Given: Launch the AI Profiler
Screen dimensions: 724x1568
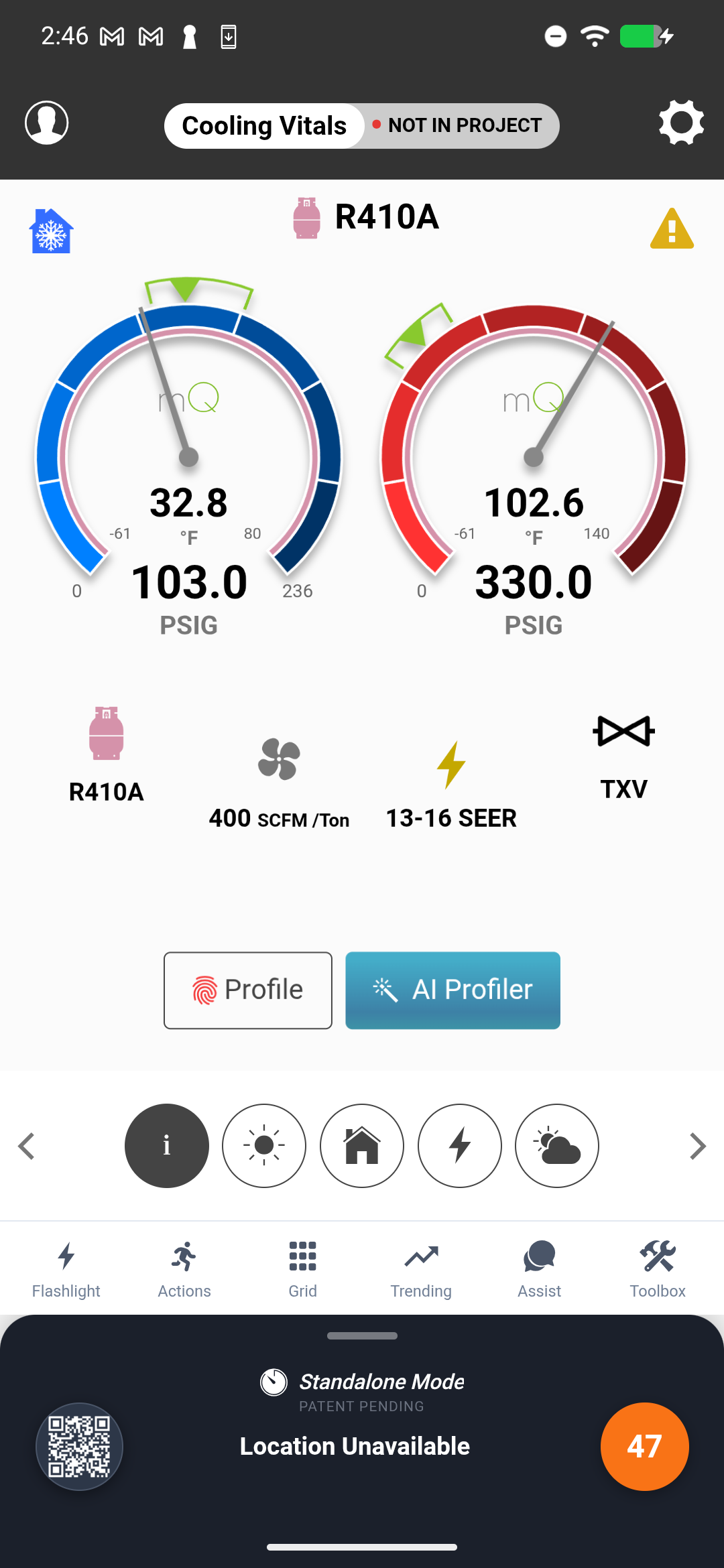Looking at the screenshot, I should click(452, 990).
